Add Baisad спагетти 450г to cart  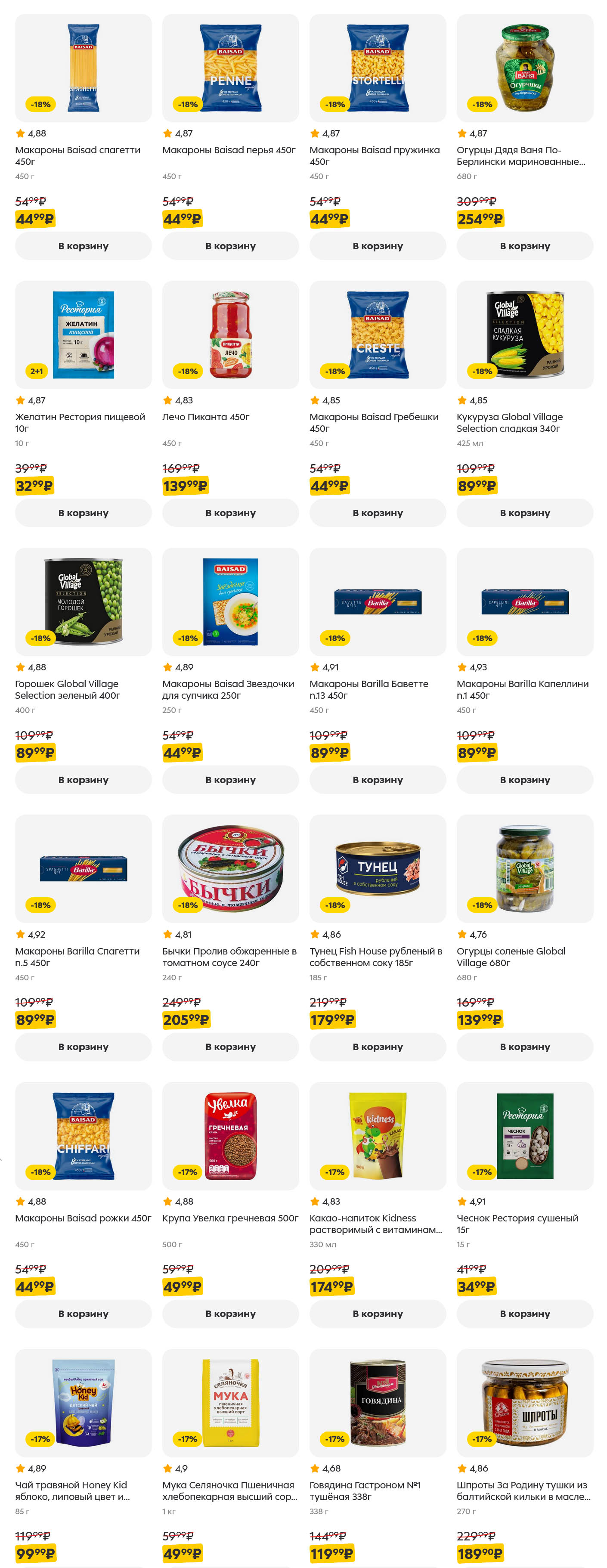pos(83,246)
